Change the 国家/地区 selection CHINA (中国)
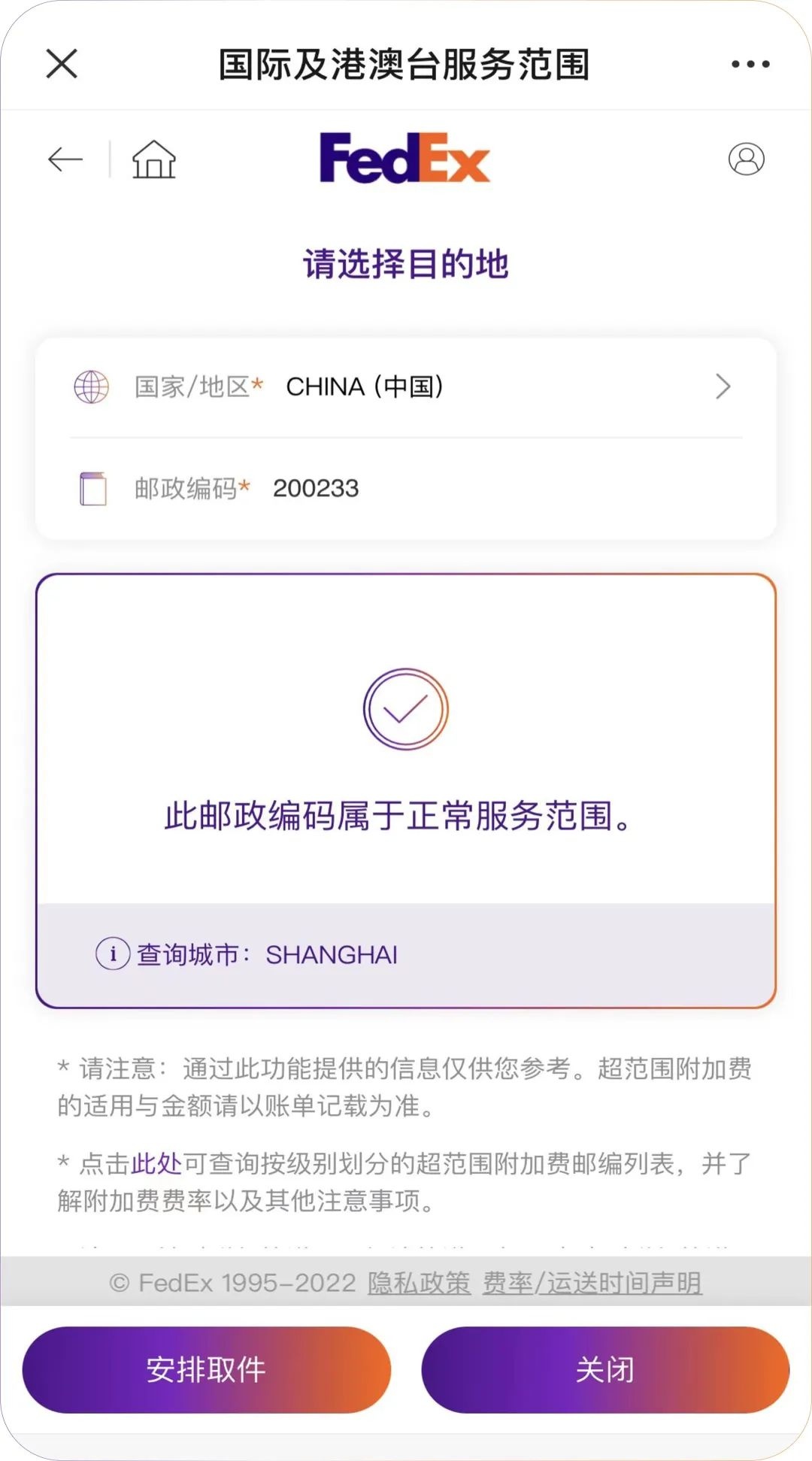 click(406, 386)
